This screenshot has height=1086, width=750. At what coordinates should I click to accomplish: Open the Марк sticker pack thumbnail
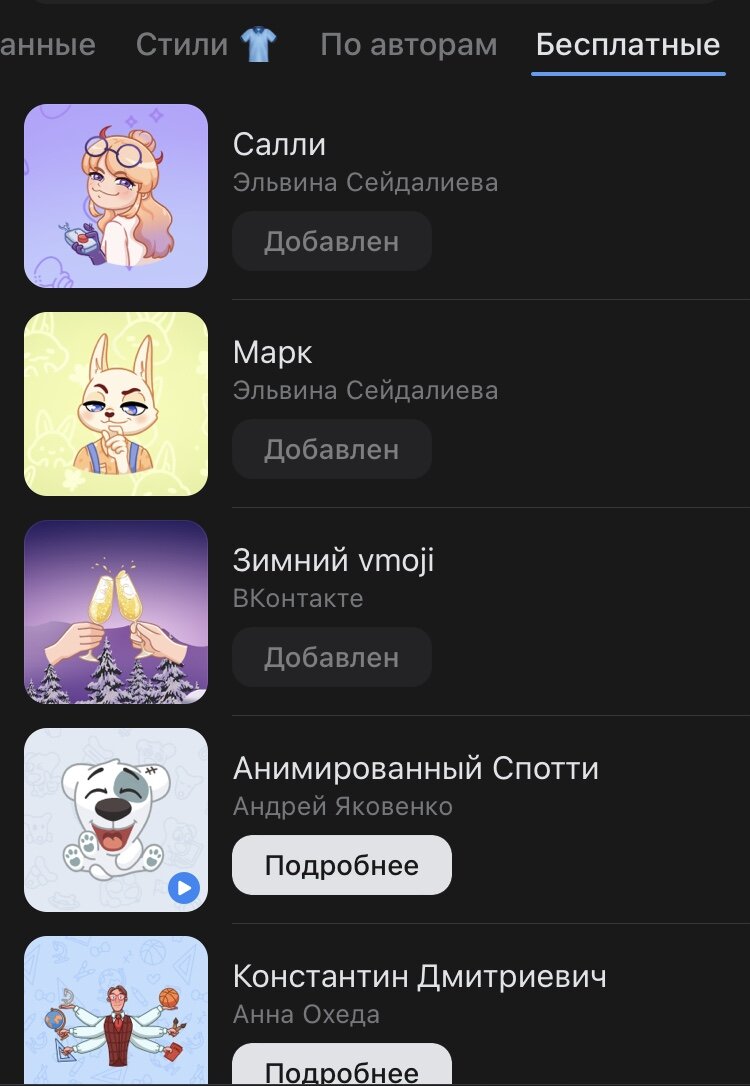click(116, 404)
